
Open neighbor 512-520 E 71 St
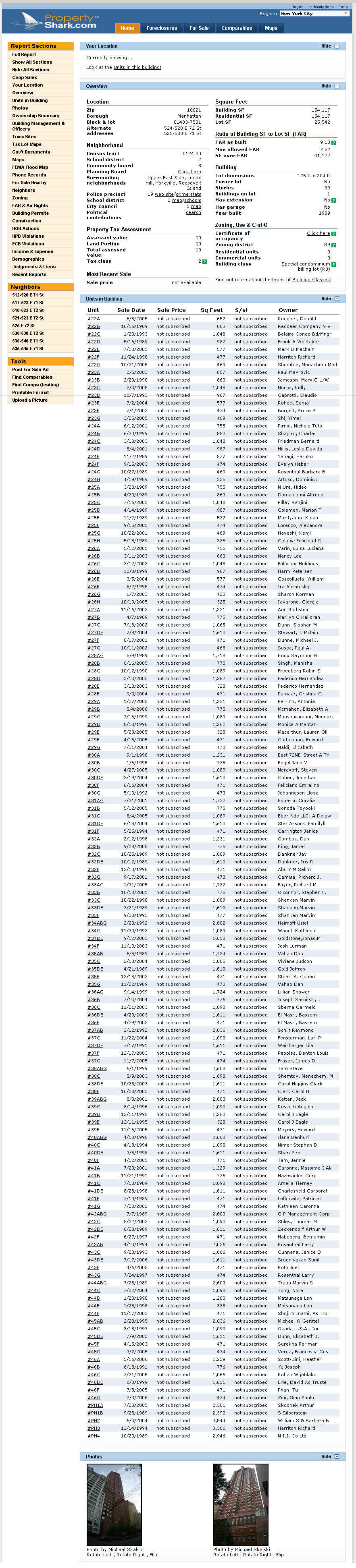[28, 295]
